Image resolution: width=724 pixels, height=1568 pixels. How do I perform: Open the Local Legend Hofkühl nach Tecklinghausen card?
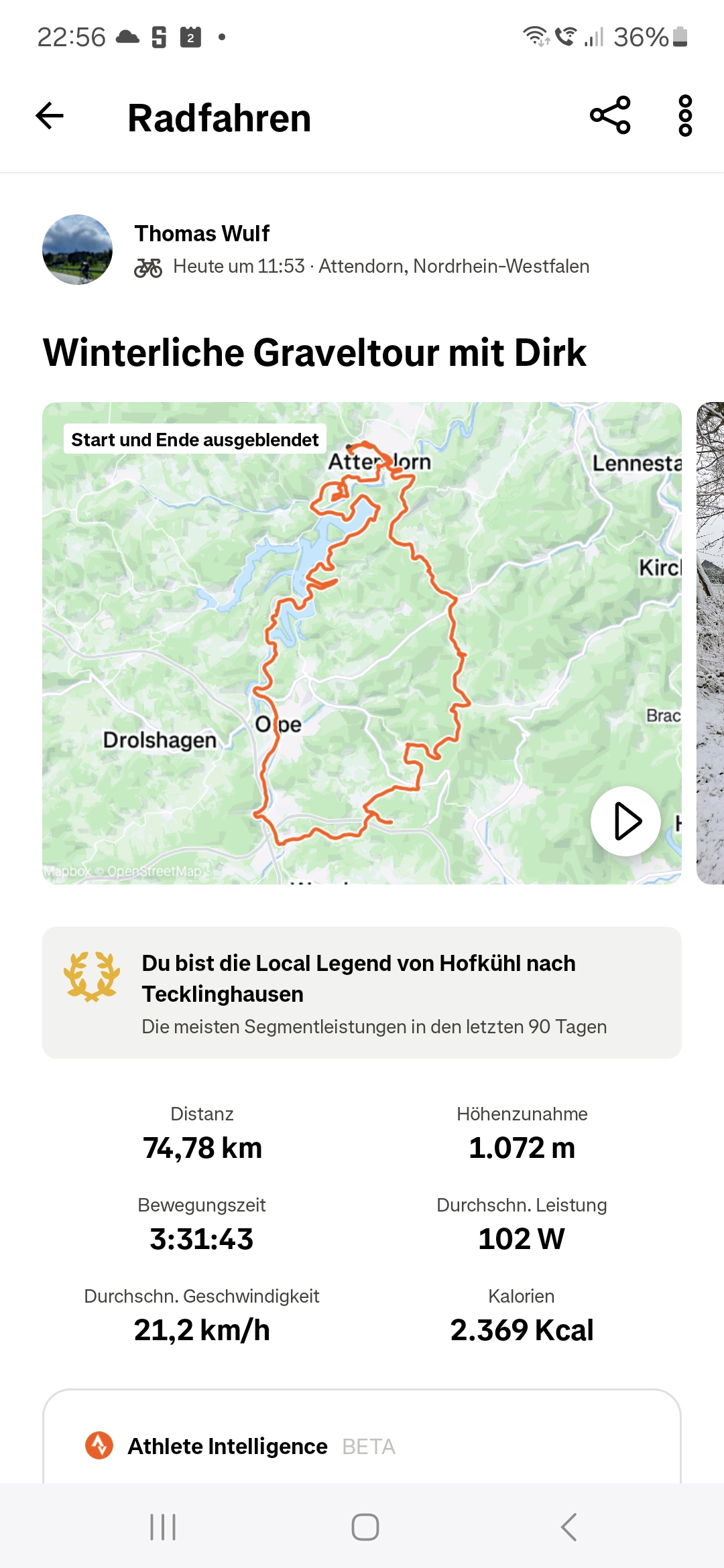click(362, 993)
